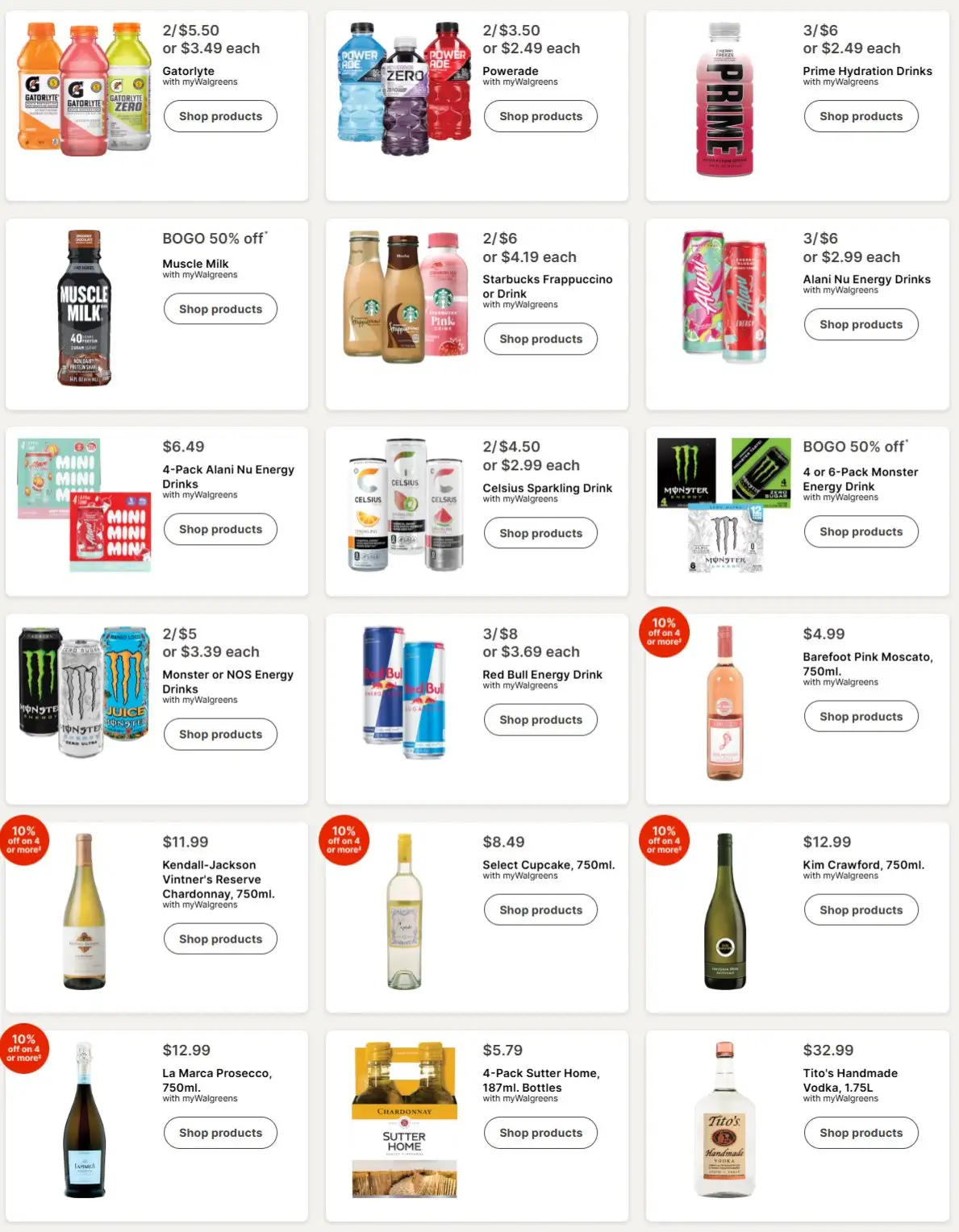Shop products for Muscle Milk

click(x=220, y=309)
